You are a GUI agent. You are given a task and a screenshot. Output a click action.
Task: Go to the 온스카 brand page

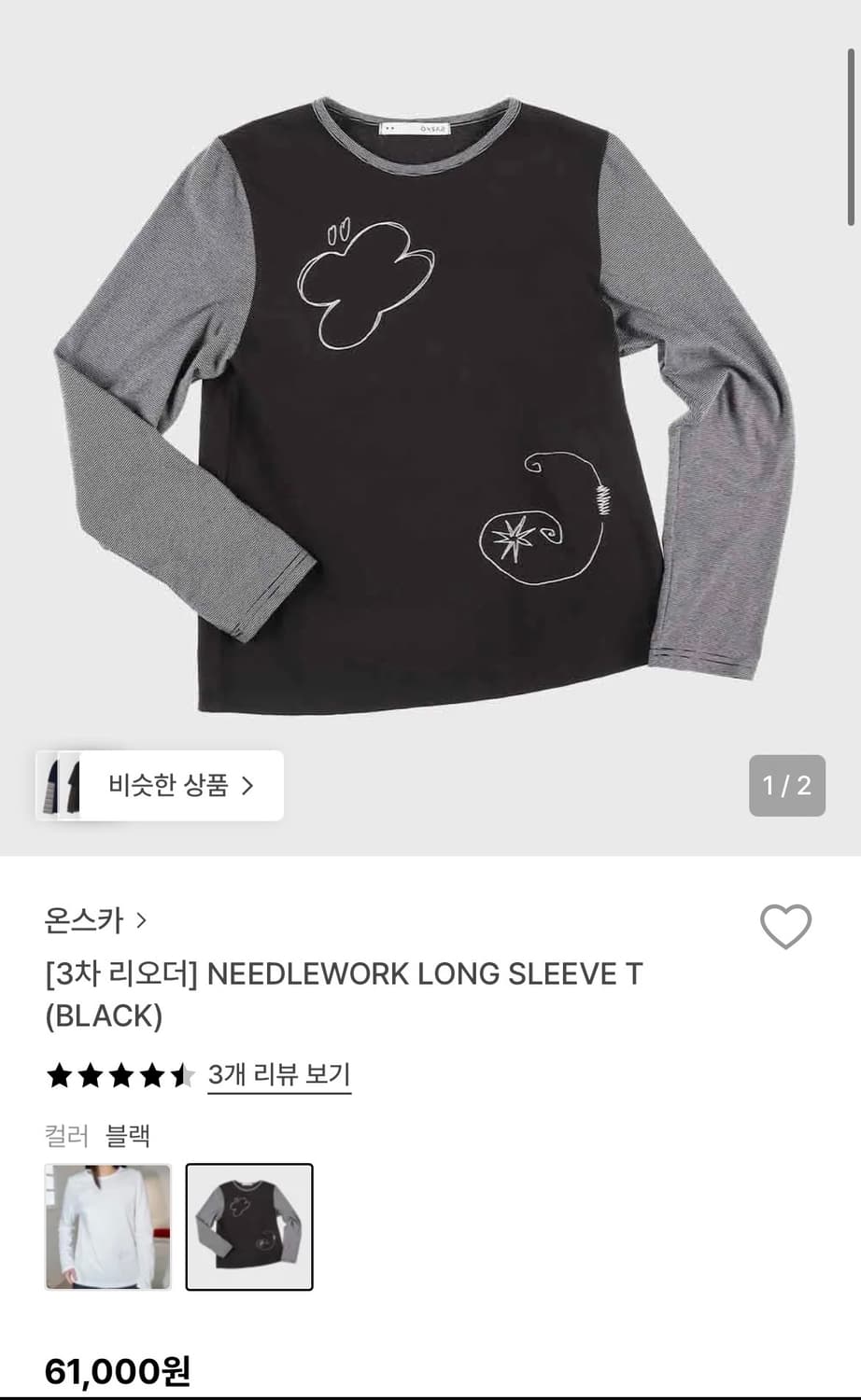[x=84, y=920]
